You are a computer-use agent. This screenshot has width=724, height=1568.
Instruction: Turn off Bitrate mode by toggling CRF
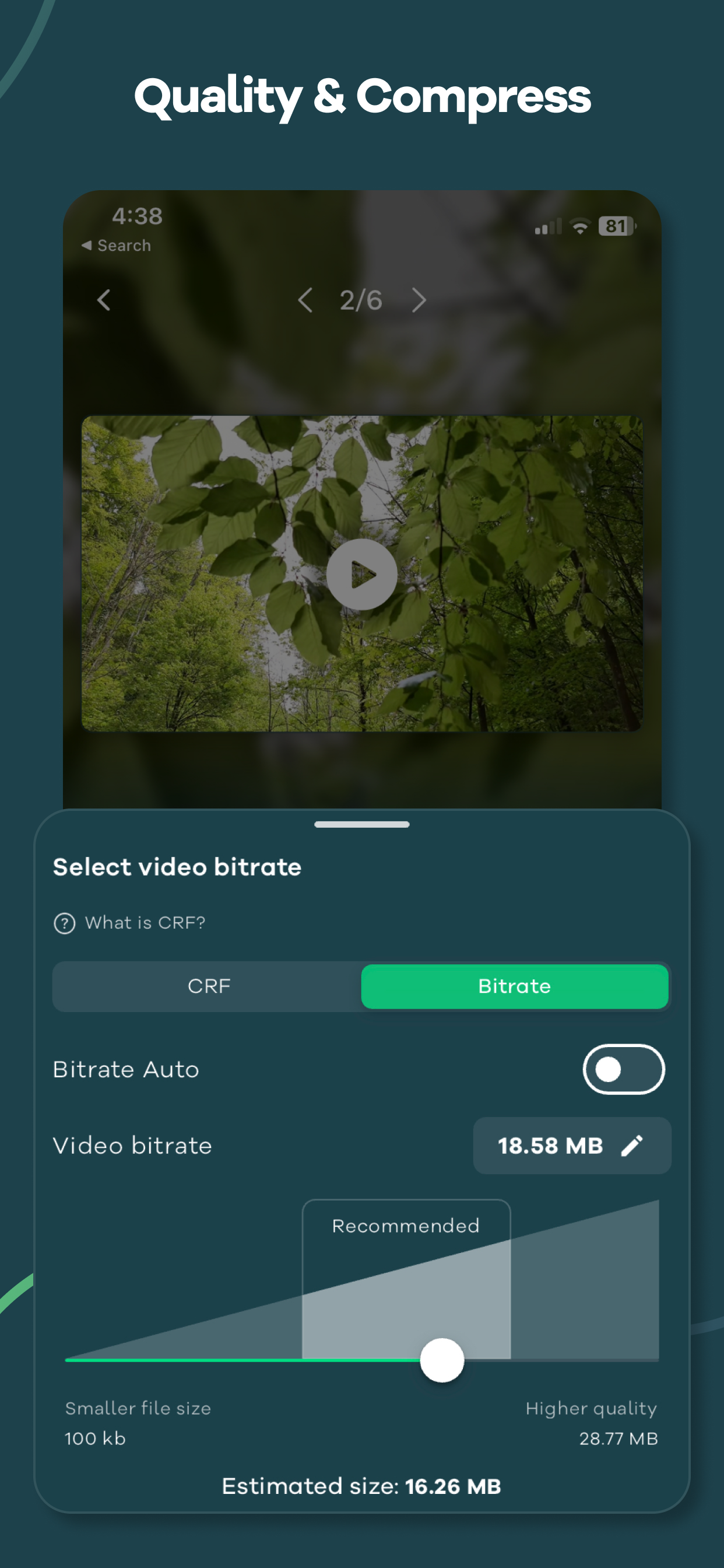pos(209,986)
